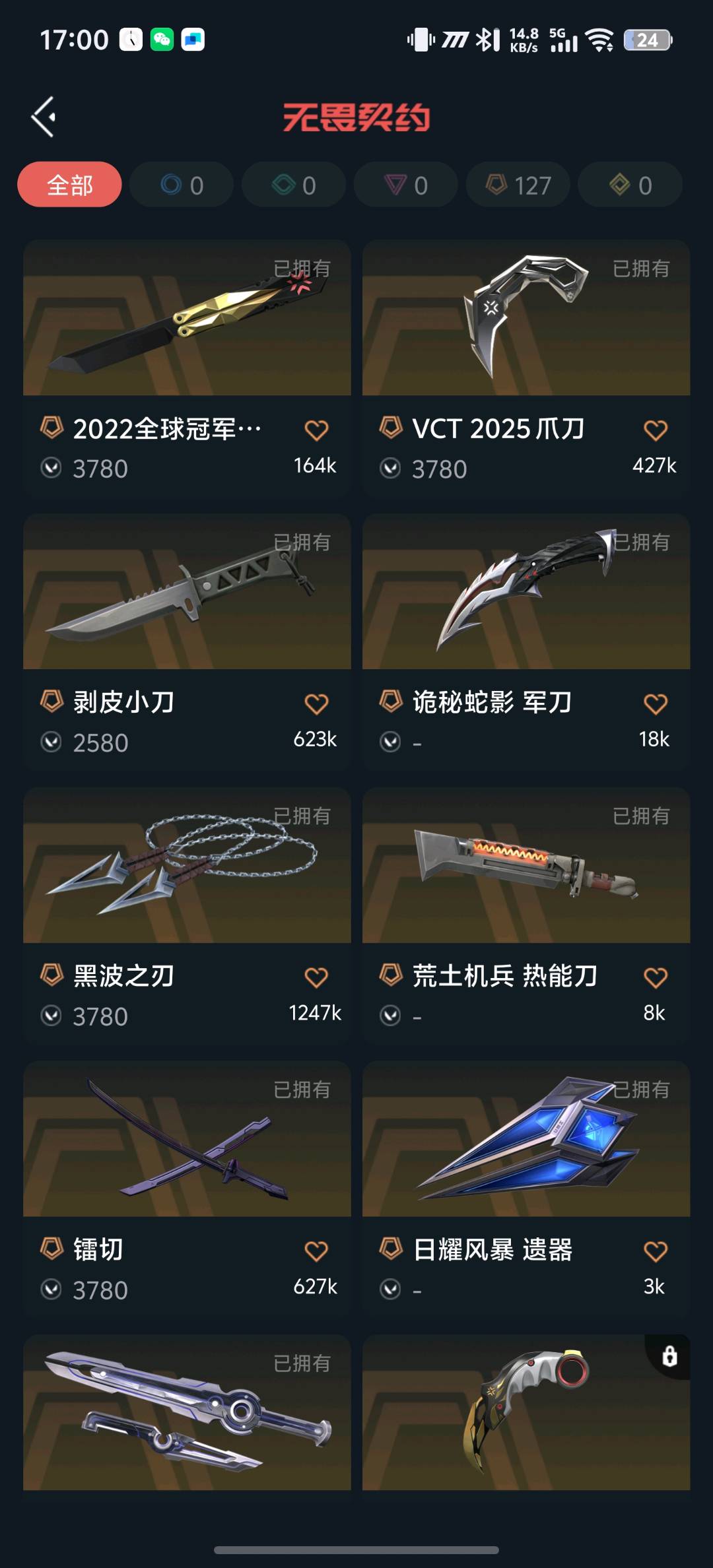Switch to the blue circle tier filter
Screen dimensions: 713x1568
pos(182,185)
